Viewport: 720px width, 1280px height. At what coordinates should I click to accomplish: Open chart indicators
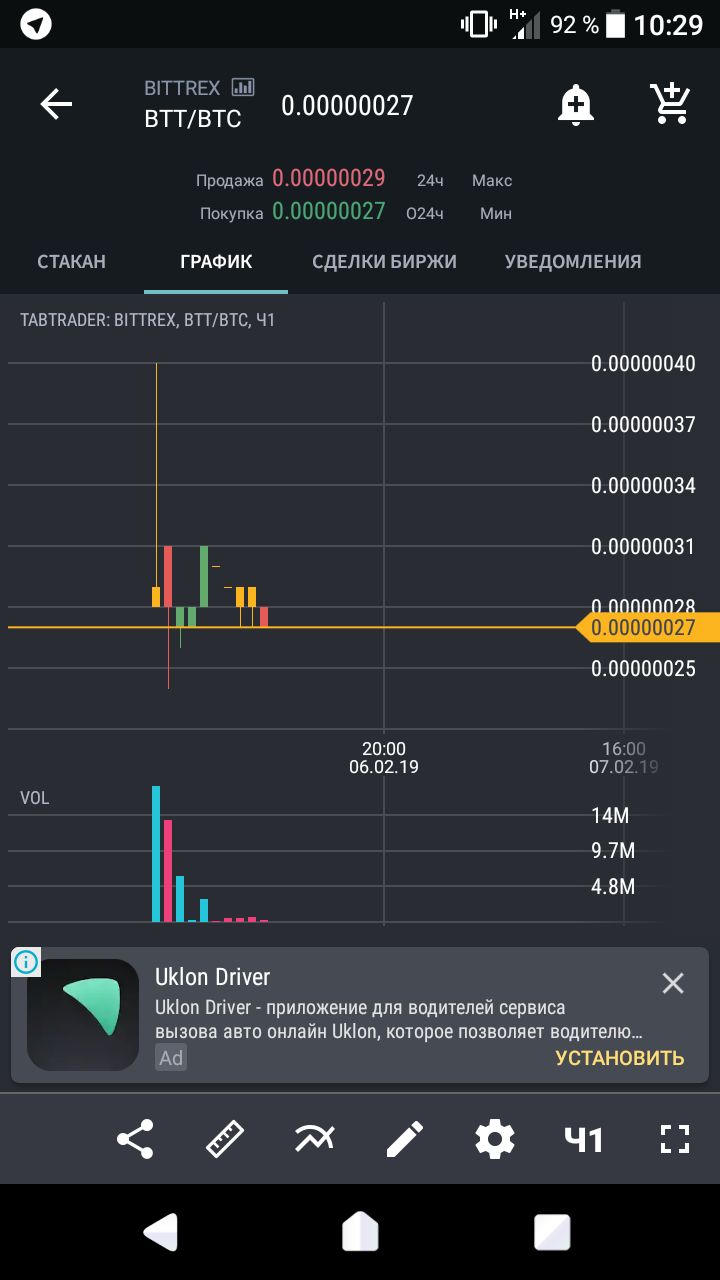coord(315,1139)
